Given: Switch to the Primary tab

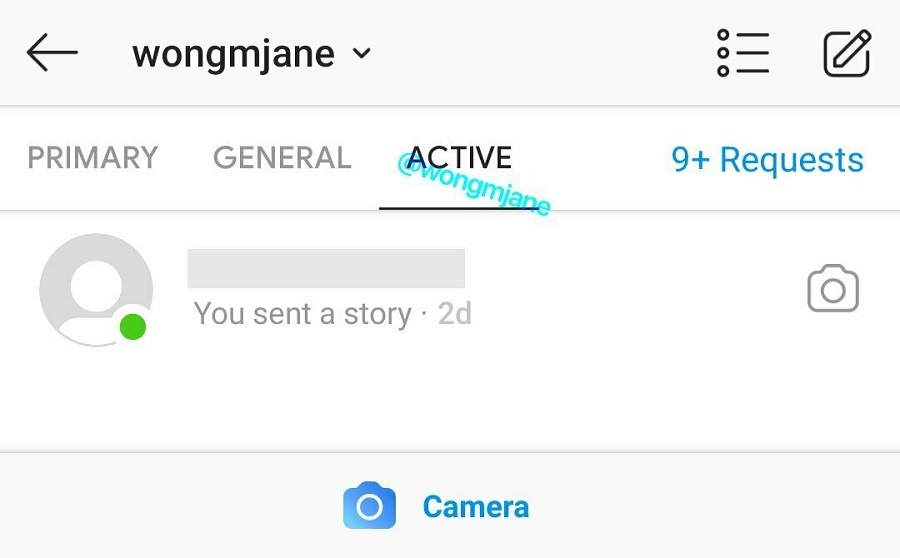Looking at the screenshot, I should 92,158.
